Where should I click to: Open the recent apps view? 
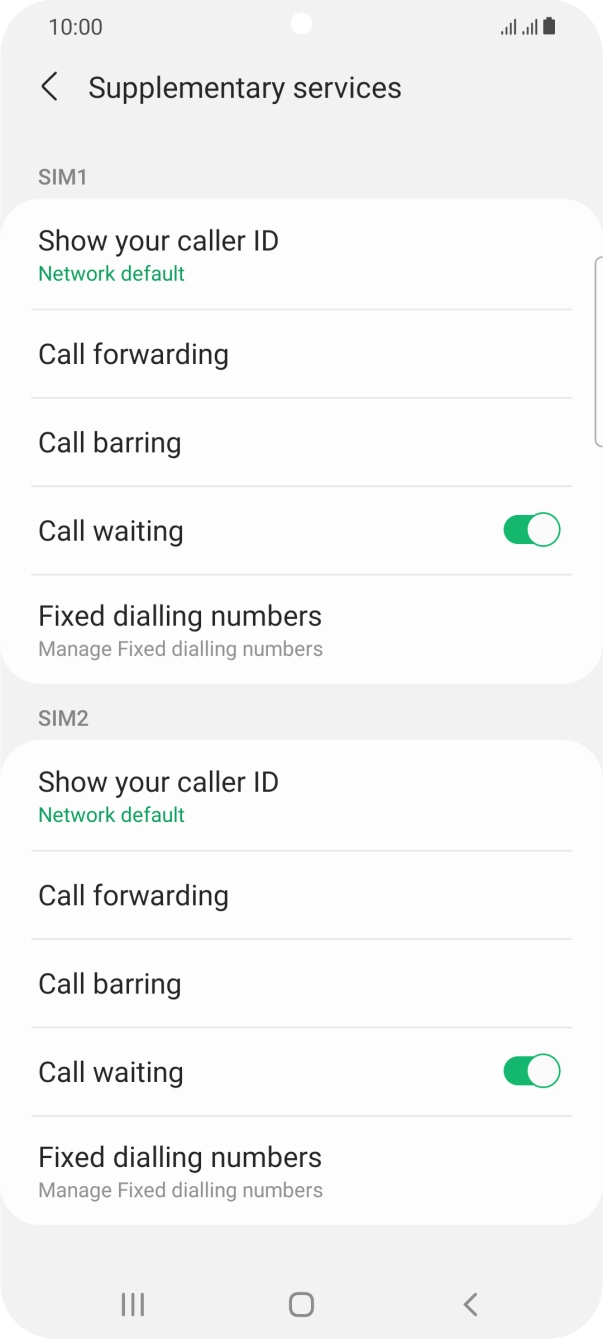pyautogui.click(x=132, y=1304)
